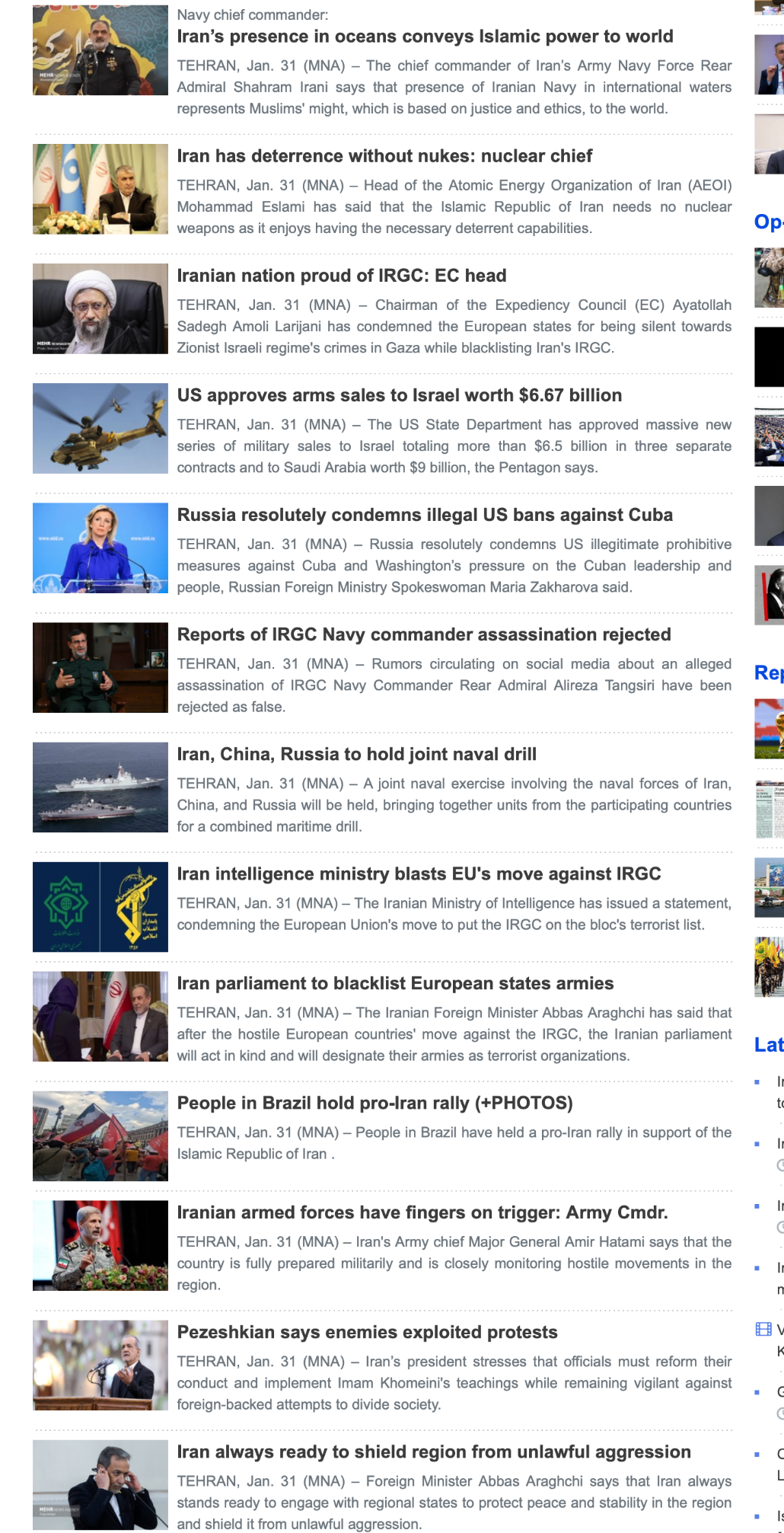Tap the Brazil rally flags thumbnail
Image resolution: width=784 pixels, height=1533 pixels.
click(100, 1135)
